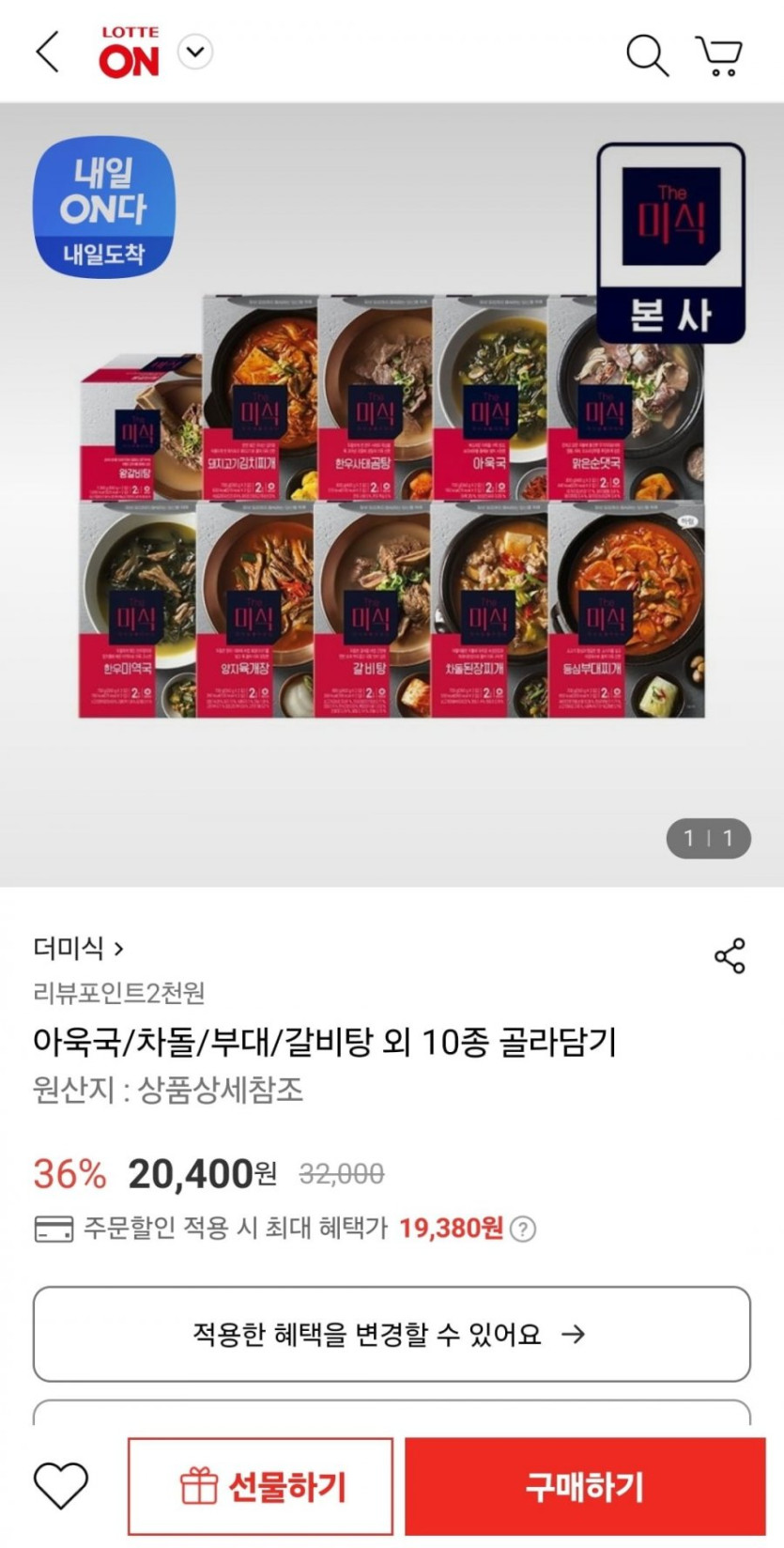Share this product

coord(730,955)
